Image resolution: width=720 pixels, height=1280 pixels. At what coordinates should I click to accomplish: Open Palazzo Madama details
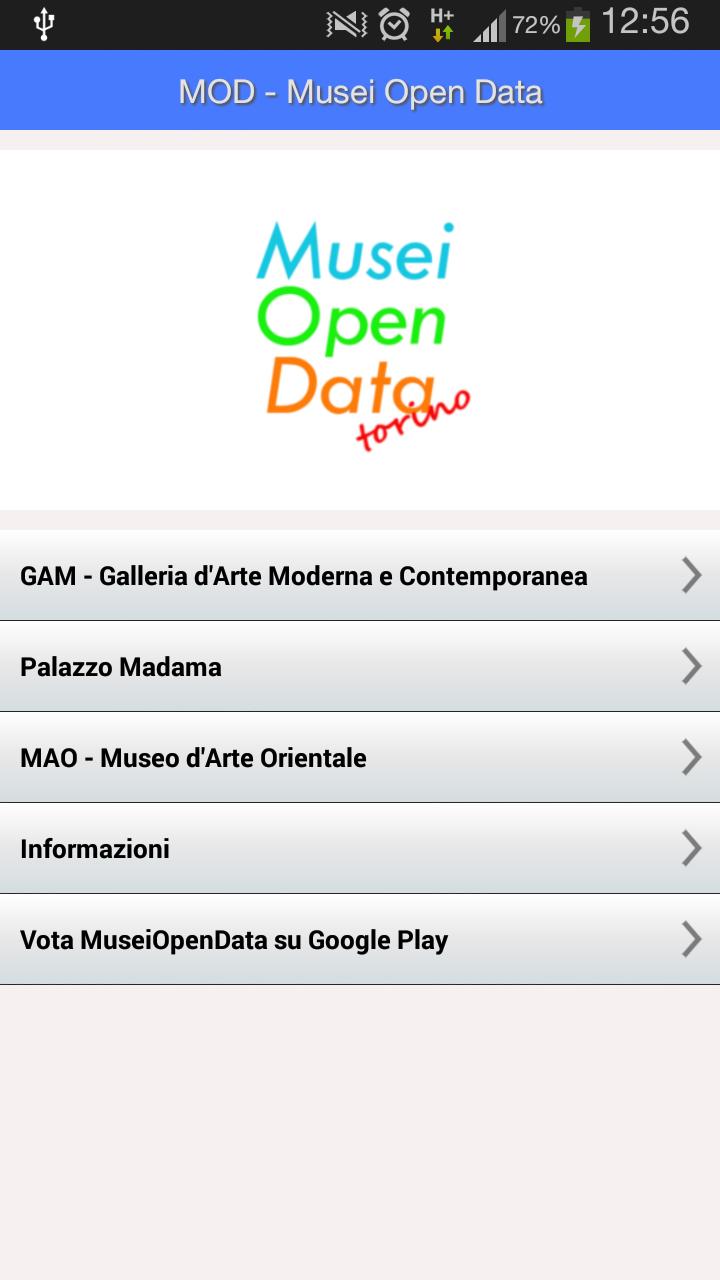[120, 666]
